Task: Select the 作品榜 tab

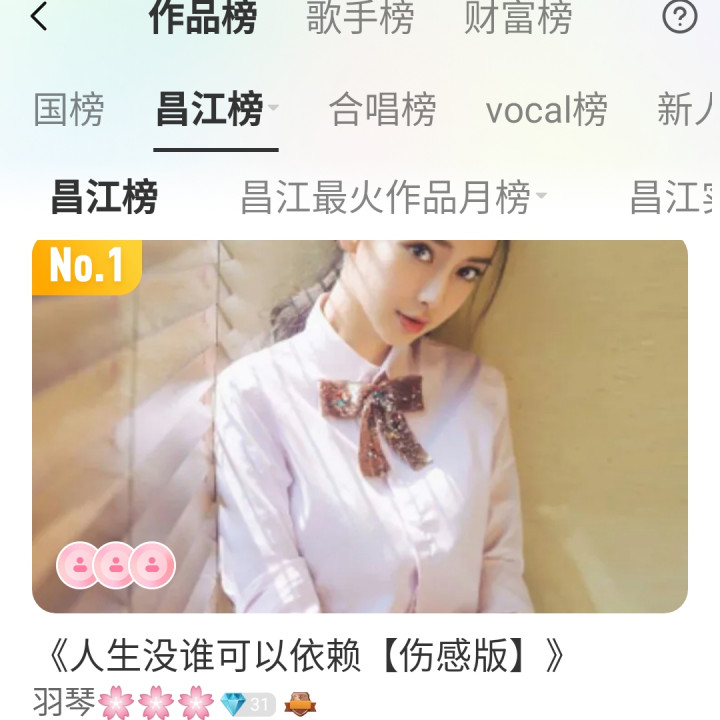Action: click(x=203, y=17)
